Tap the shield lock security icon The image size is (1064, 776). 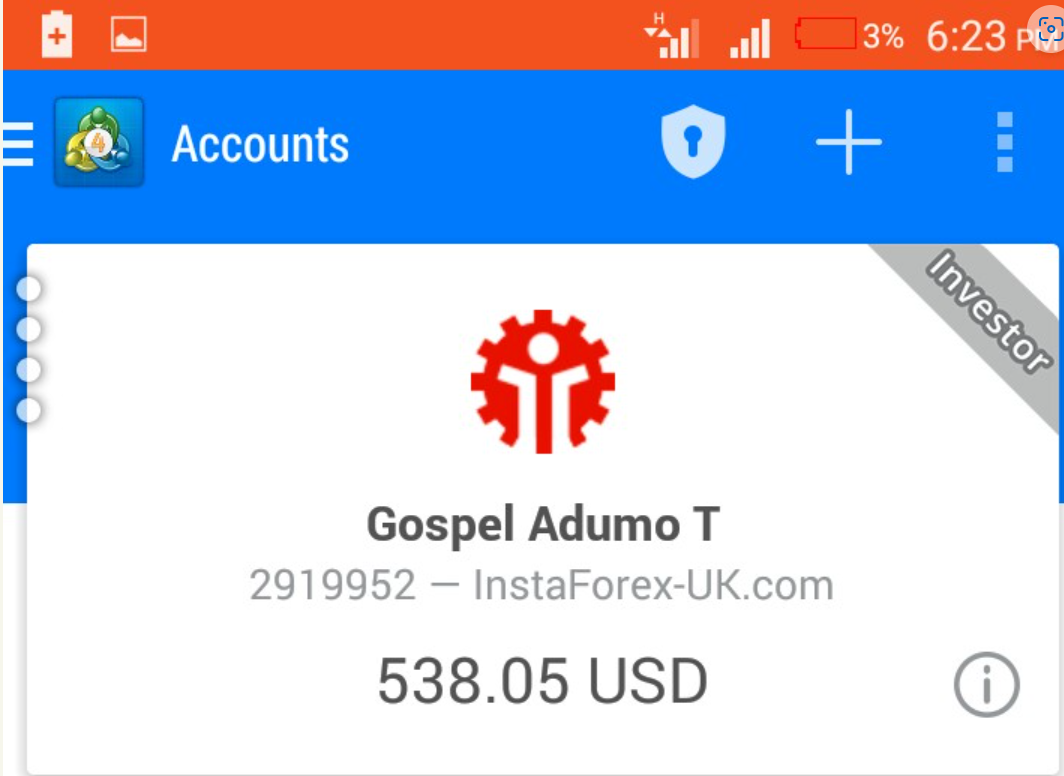693,143
